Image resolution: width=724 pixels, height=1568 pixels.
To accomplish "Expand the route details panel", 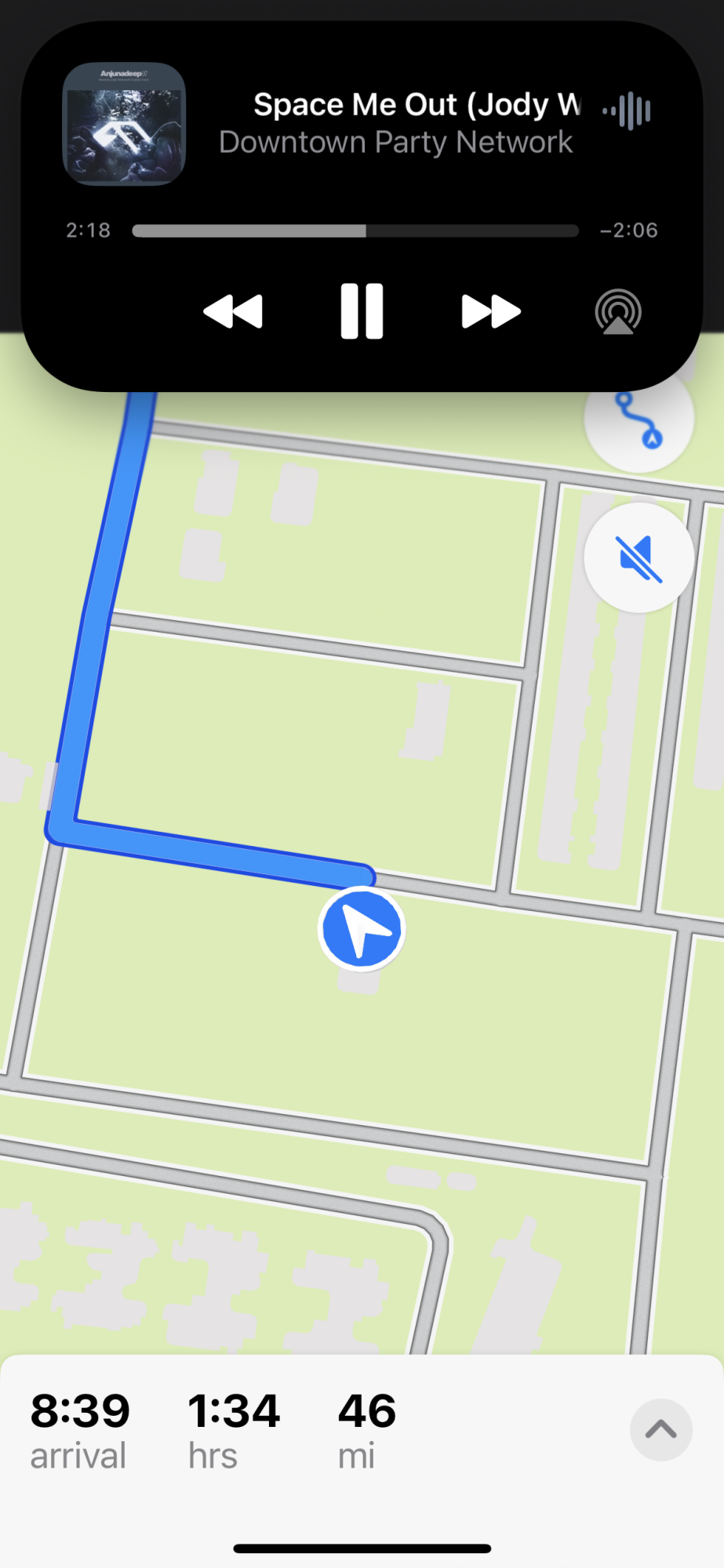I will coord(660,1429).
